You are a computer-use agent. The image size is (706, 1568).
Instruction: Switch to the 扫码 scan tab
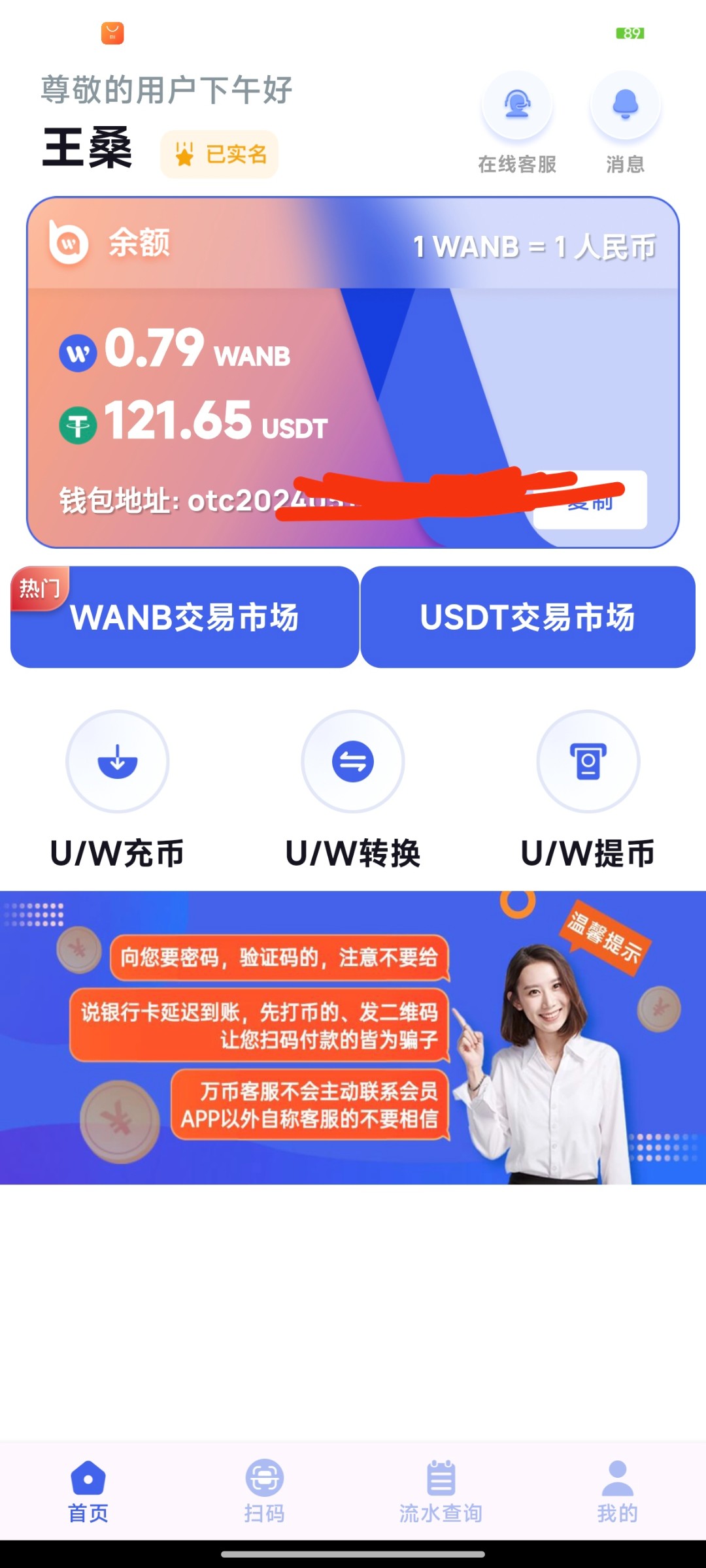click(265, 1491)
